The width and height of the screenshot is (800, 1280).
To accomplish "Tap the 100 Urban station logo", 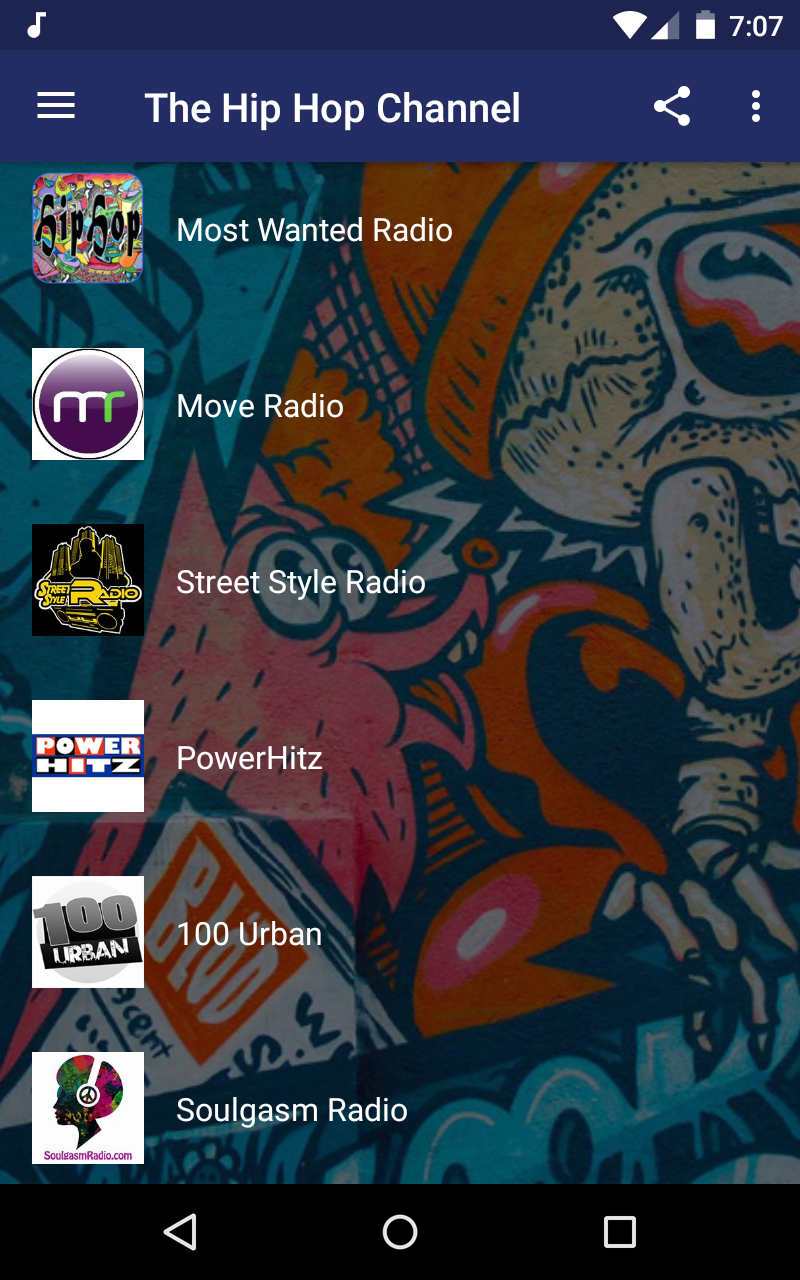I will click(87, 932).
